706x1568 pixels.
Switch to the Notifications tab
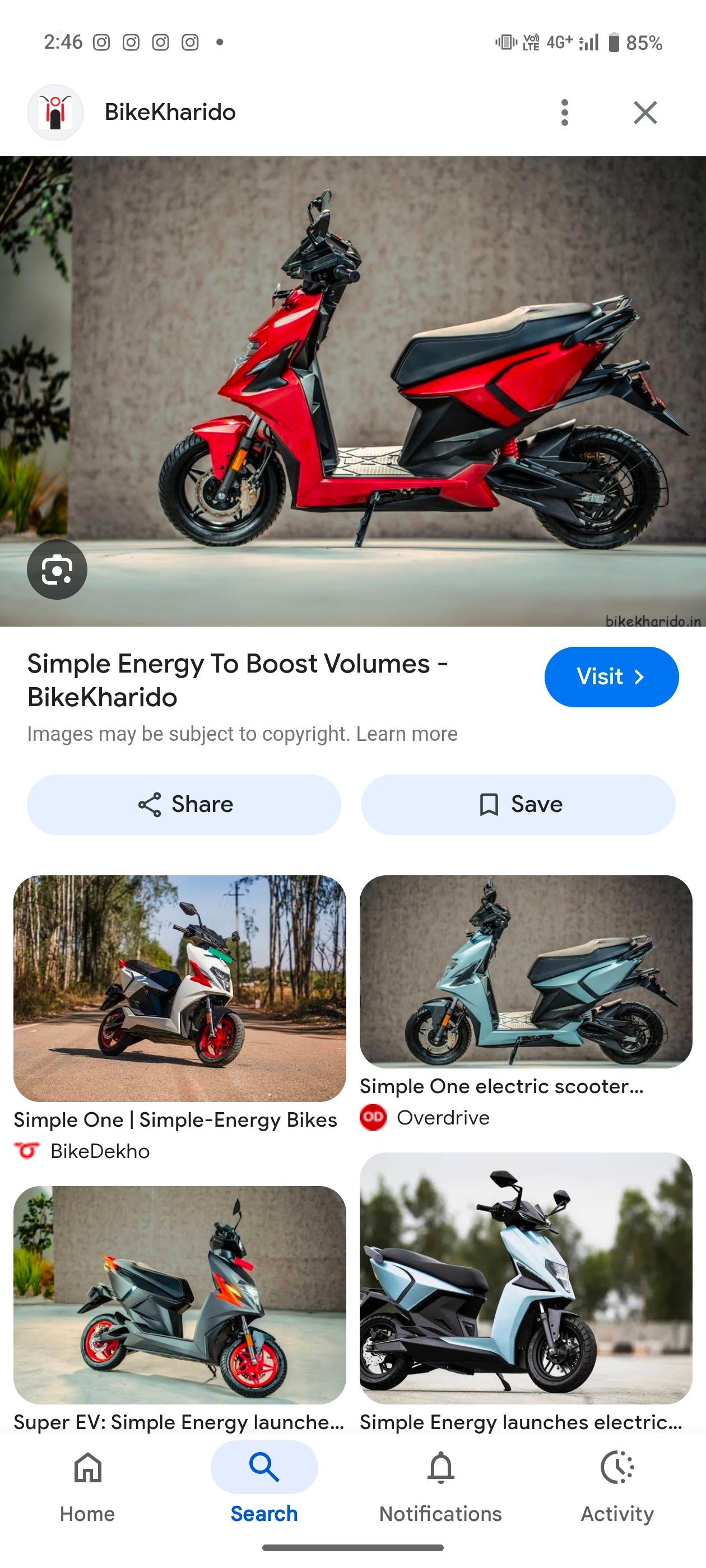440,1485
